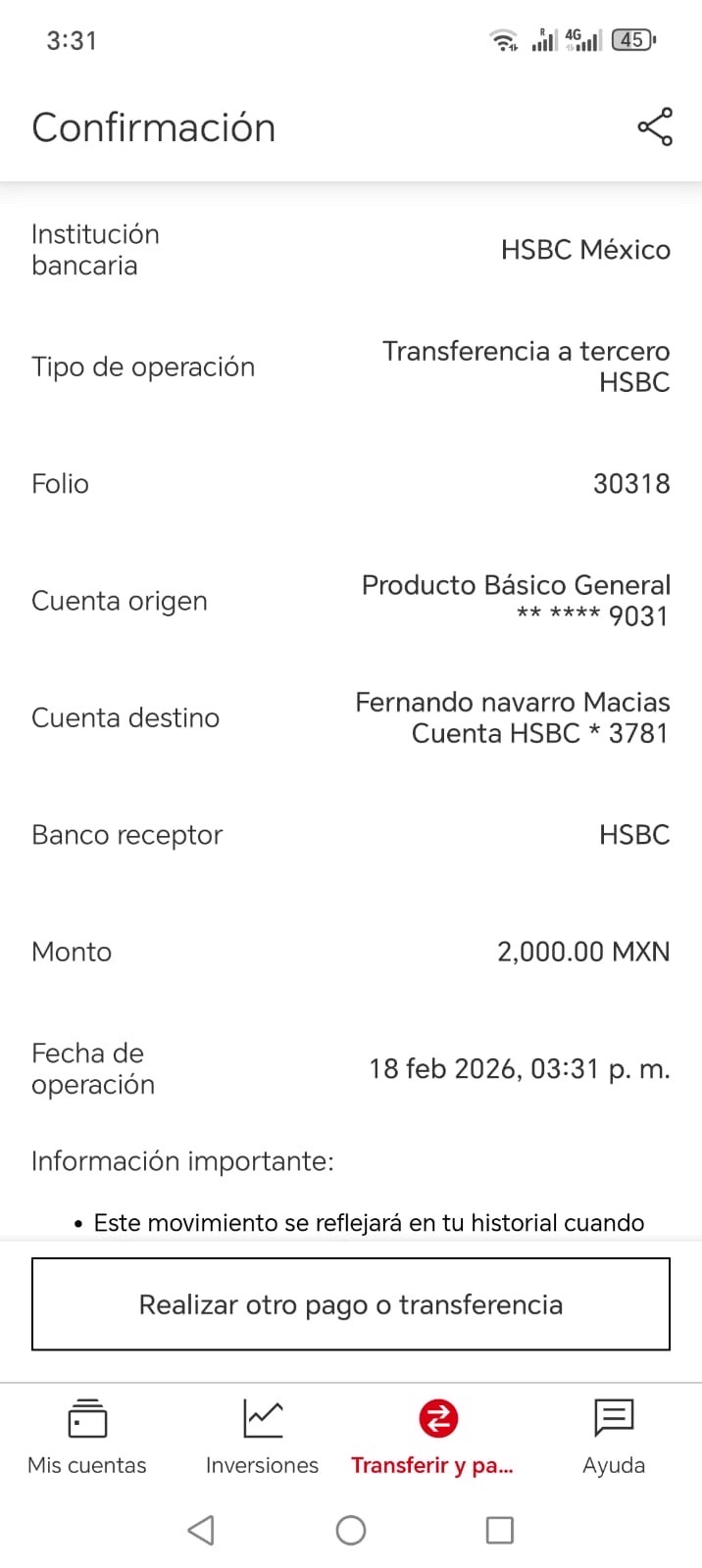
Task: Tap Realizar otro pago o transferencia
Action: tap(351, 1304)
